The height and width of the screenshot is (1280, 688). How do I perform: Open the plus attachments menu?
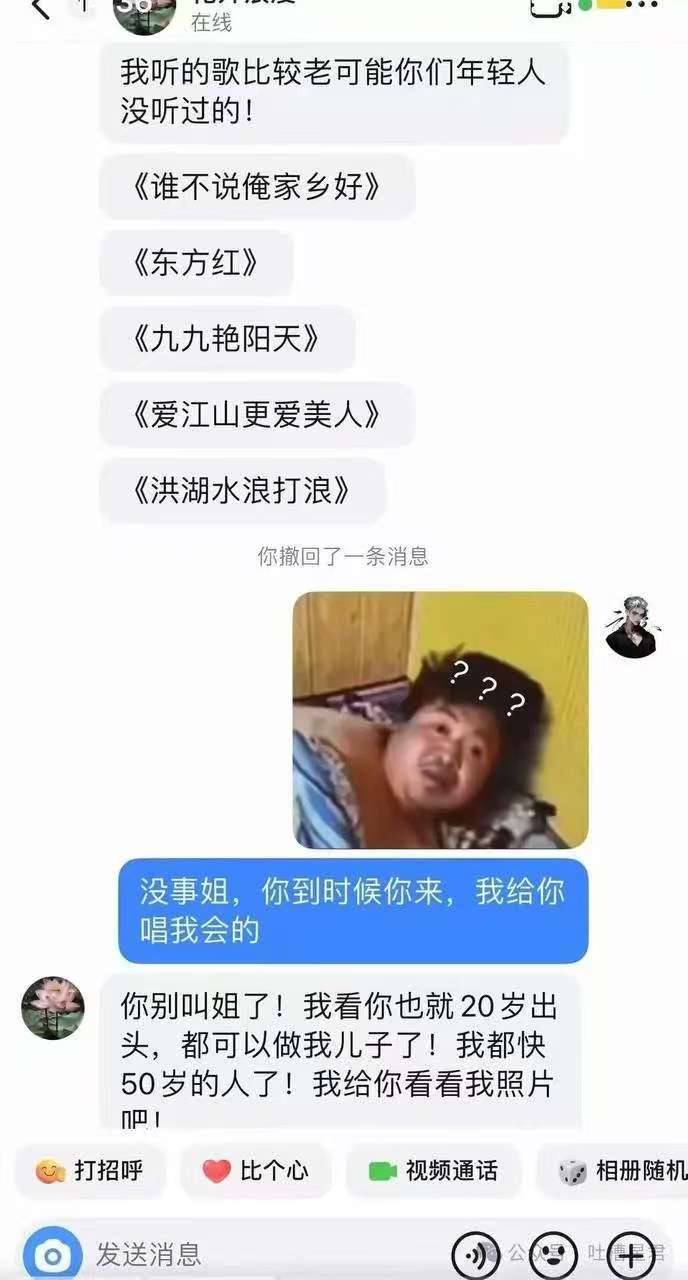click(631, 1254)
